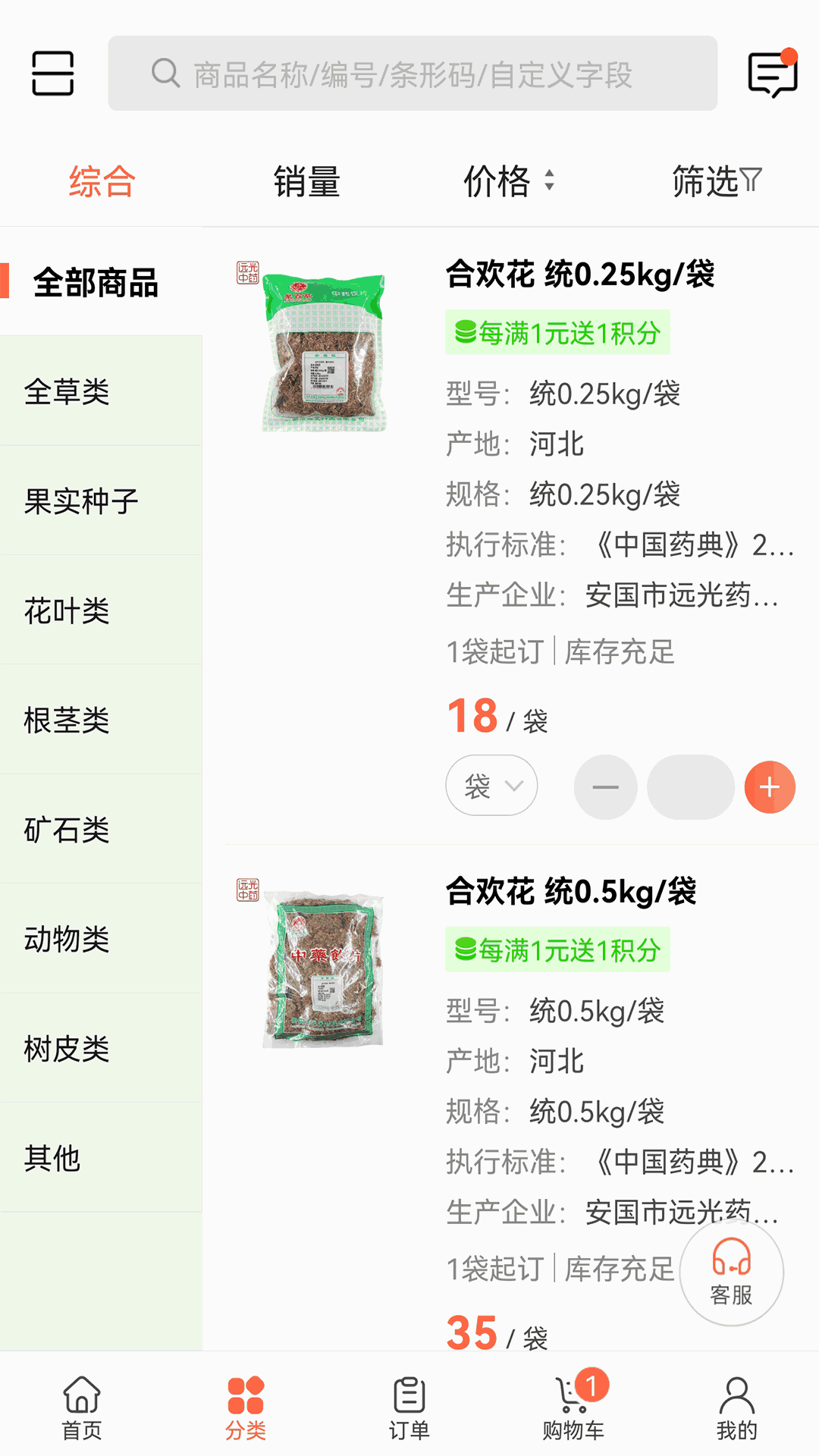
Task: Open the 合欢花 统0.25kg/袋 product
Action: [x=580, y=275]
